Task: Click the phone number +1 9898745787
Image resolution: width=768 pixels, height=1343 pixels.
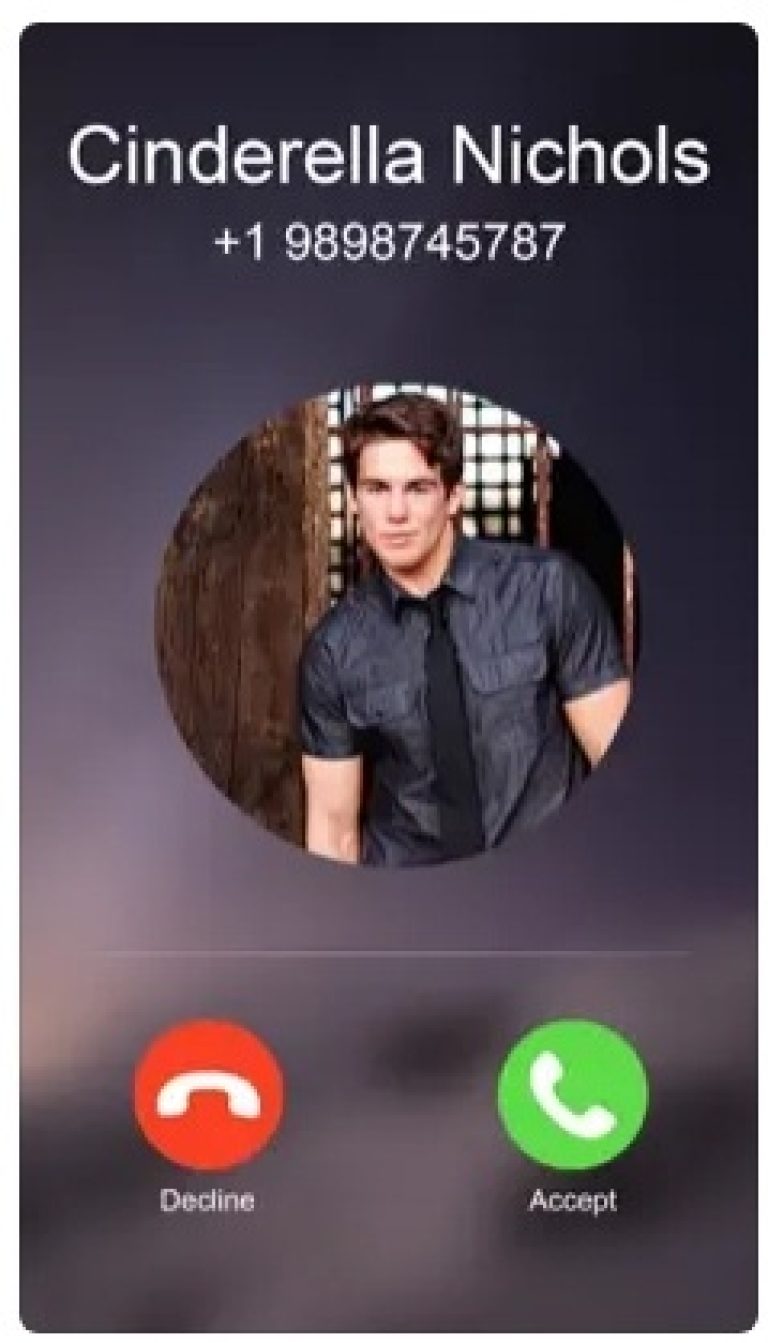Action: pyautogui.click(x=390, y=240)
